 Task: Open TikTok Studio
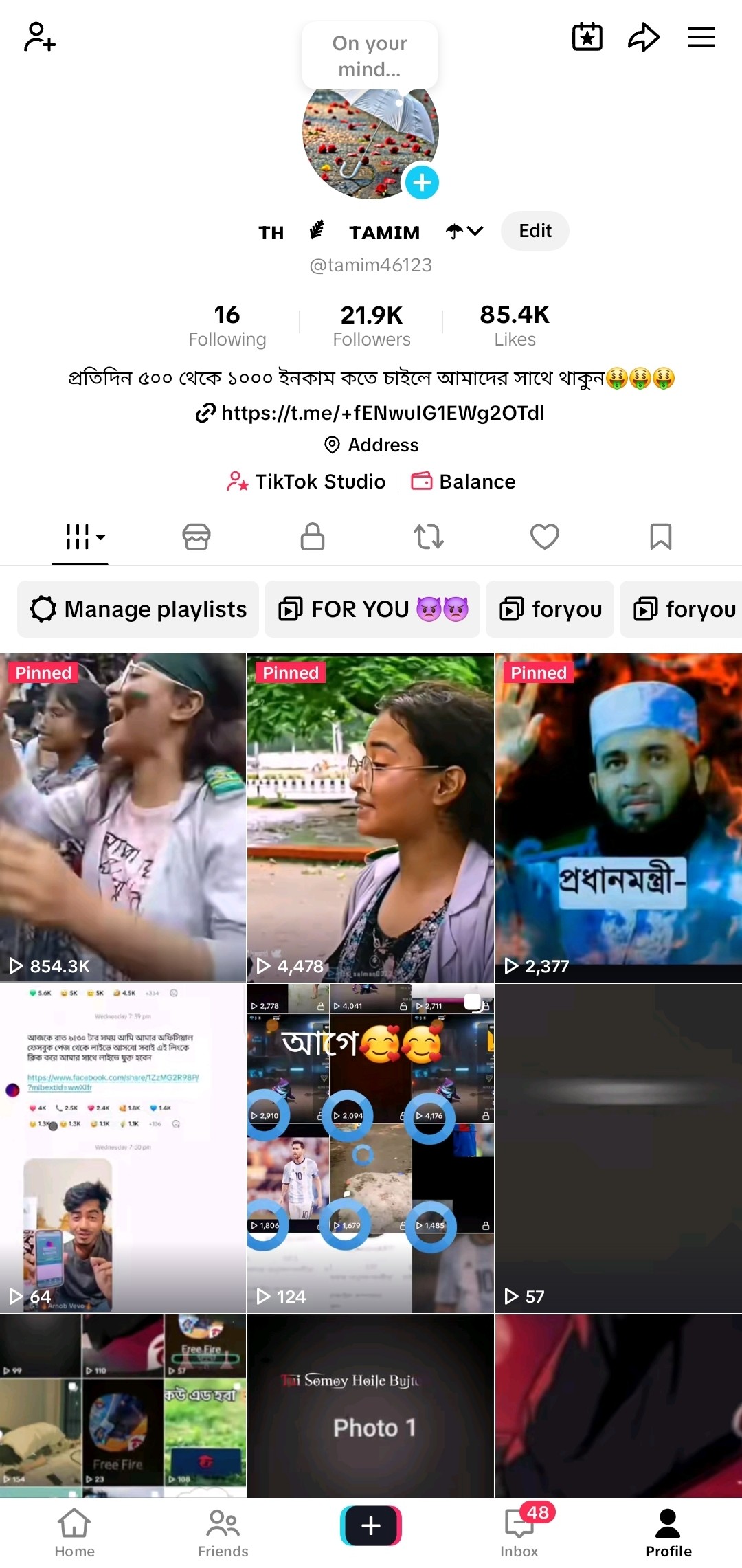coord(306,482)
